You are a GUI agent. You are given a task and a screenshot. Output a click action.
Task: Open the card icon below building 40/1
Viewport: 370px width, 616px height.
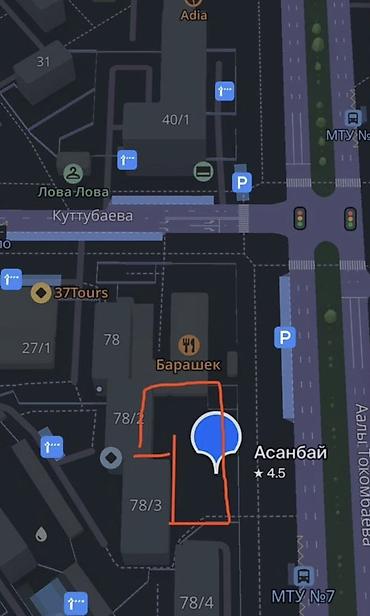203,171
